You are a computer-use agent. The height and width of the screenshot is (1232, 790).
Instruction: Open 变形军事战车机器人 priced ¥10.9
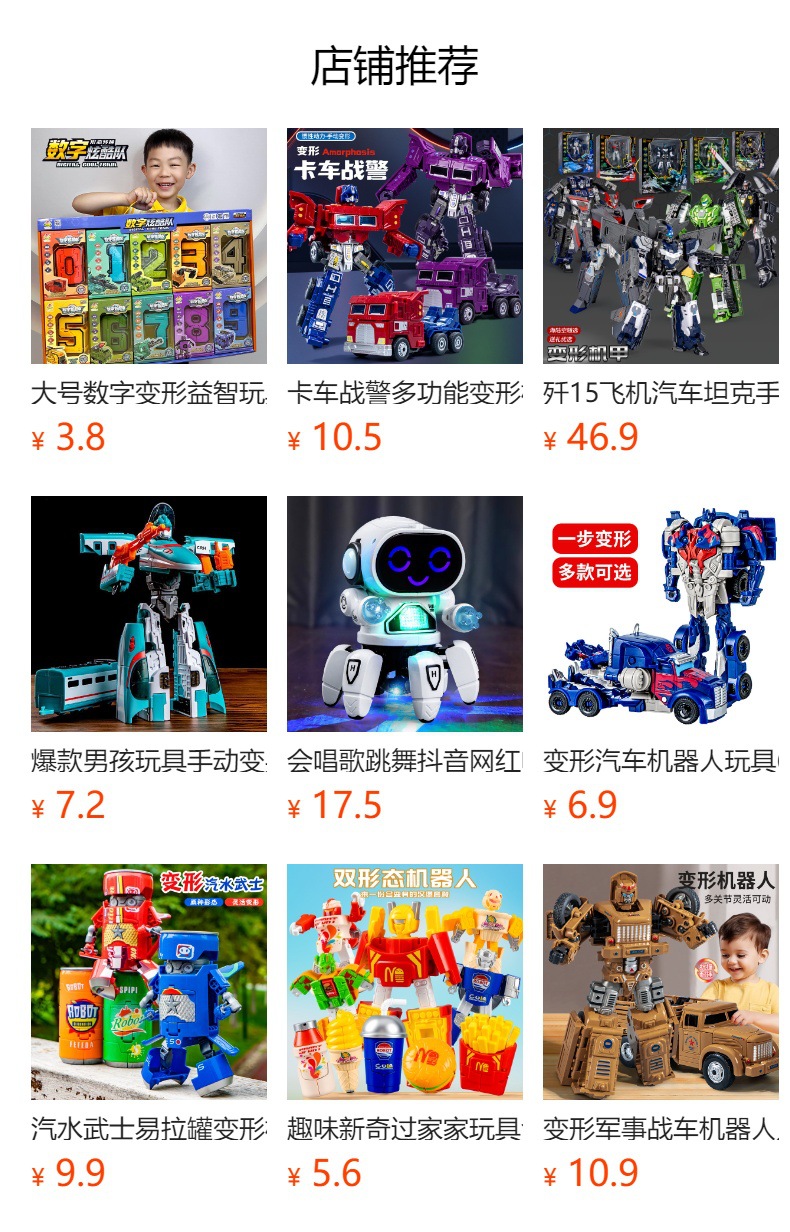point(661,982)
